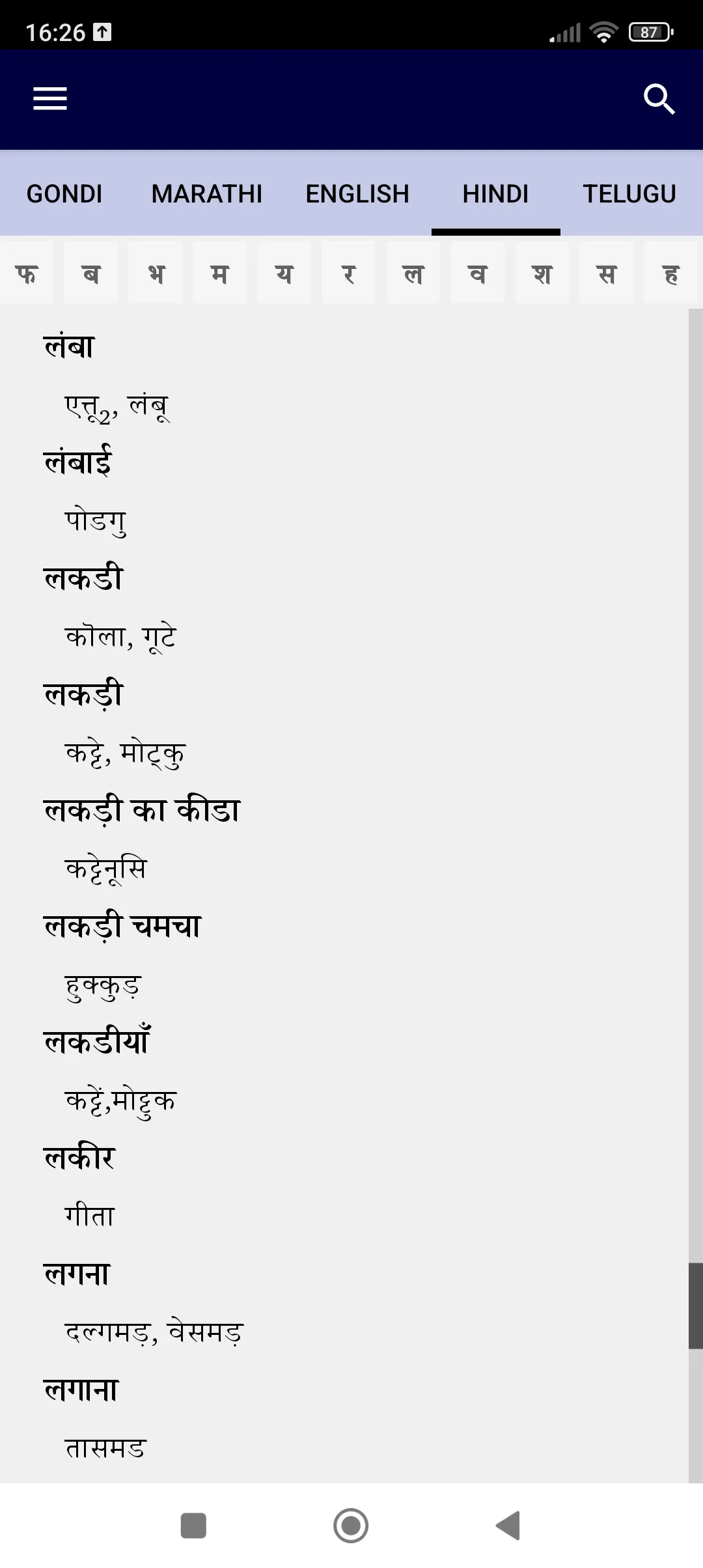Go to the system home screen

click(351, 1525)
